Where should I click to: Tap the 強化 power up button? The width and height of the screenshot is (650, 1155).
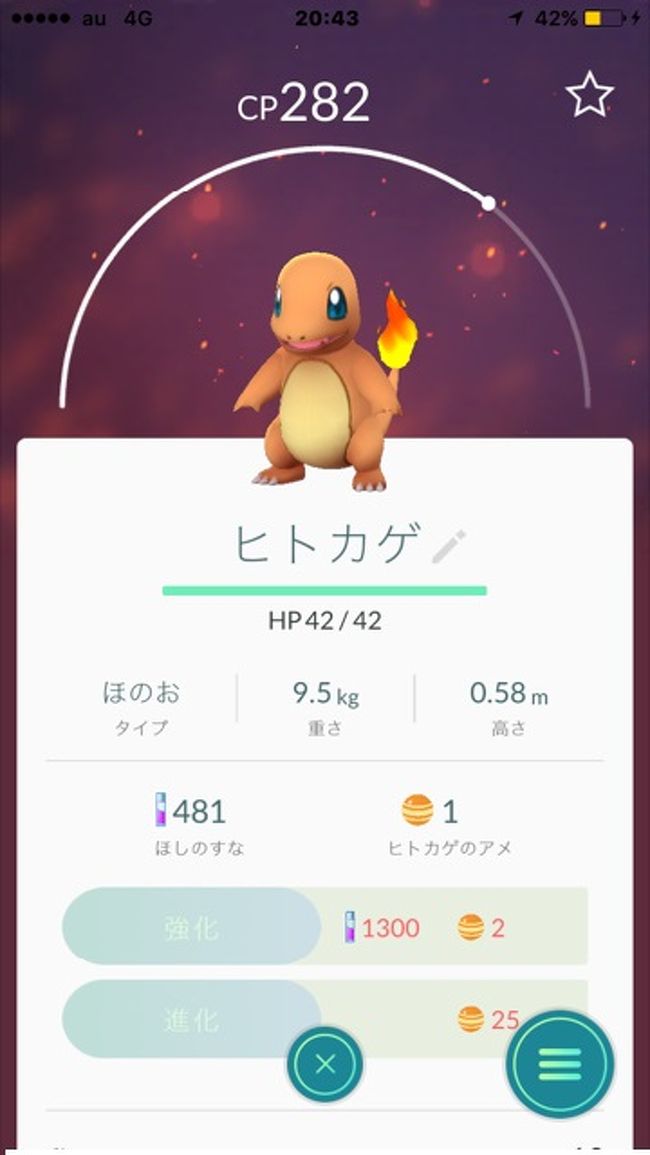coord(192,926)
